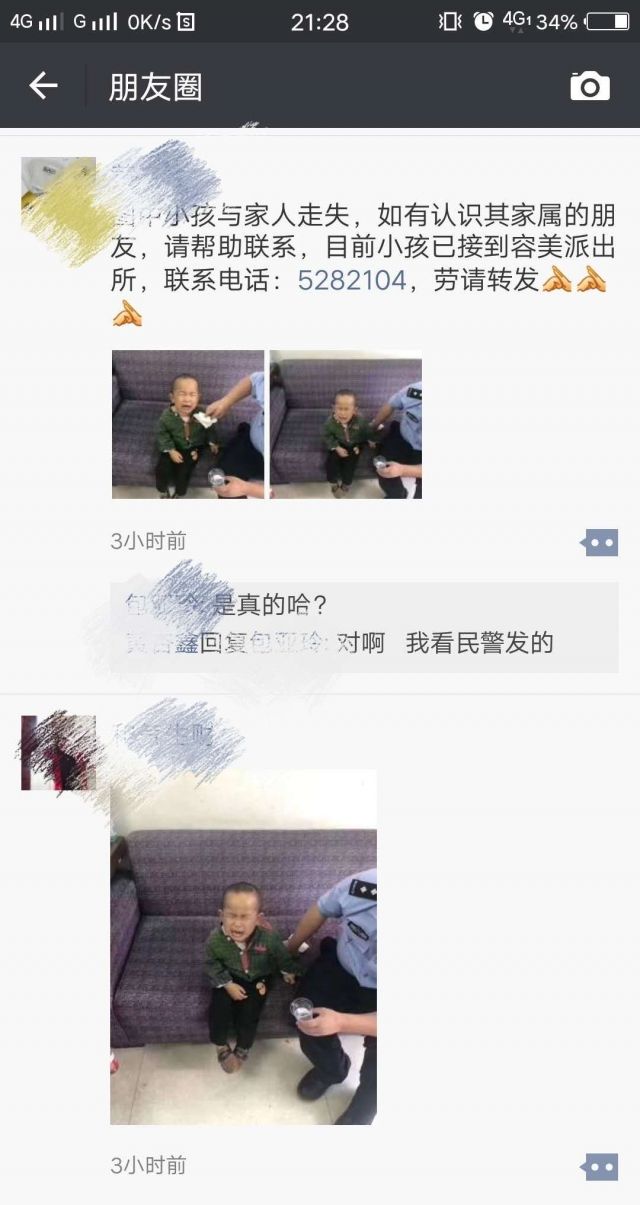Open the first post's left photo
The width and height of the screenshot is (640, 1205).
click(187, 424)
